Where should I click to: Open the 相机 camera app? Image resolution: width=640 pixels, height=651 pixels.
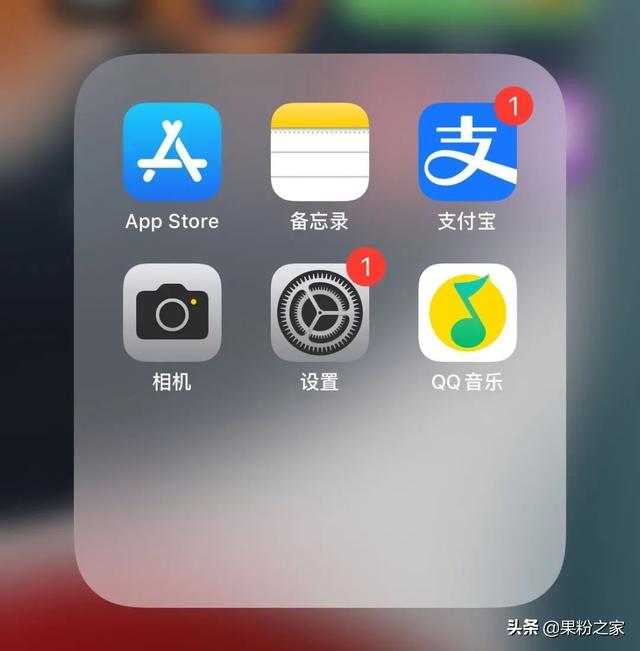click(x=172, y=312)
